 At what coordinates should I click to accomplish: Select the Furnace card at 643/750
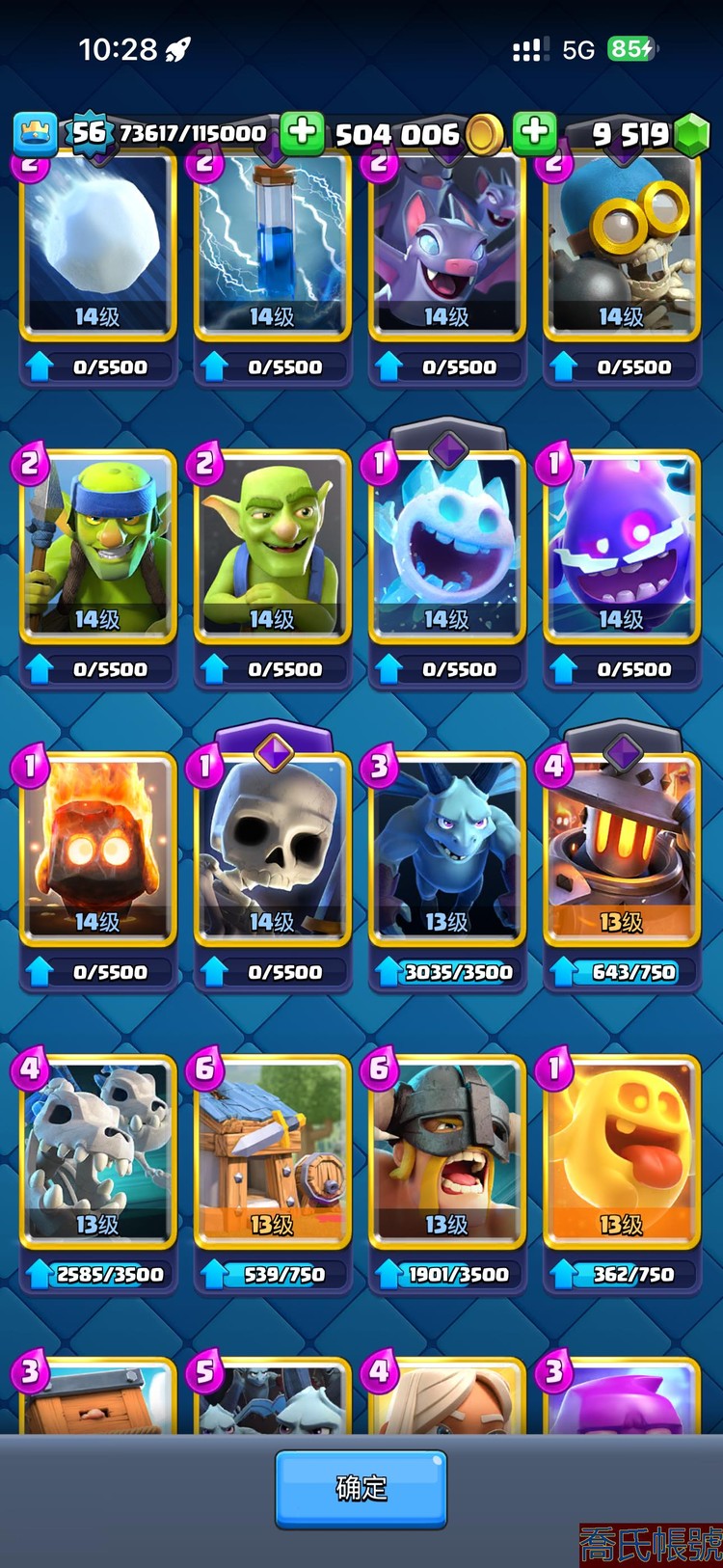click(621, 849)
